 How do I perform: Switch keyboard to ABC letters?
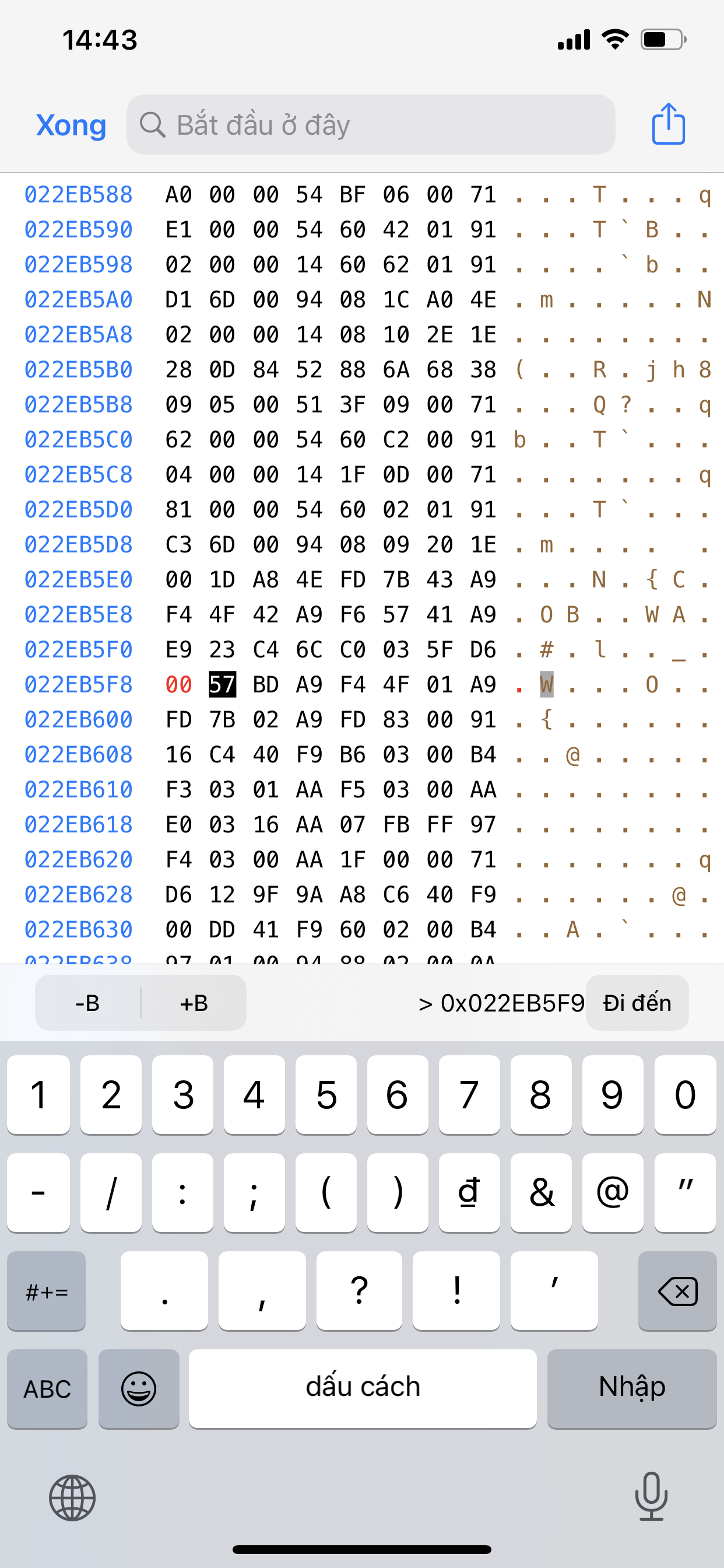coord(47,1388)
